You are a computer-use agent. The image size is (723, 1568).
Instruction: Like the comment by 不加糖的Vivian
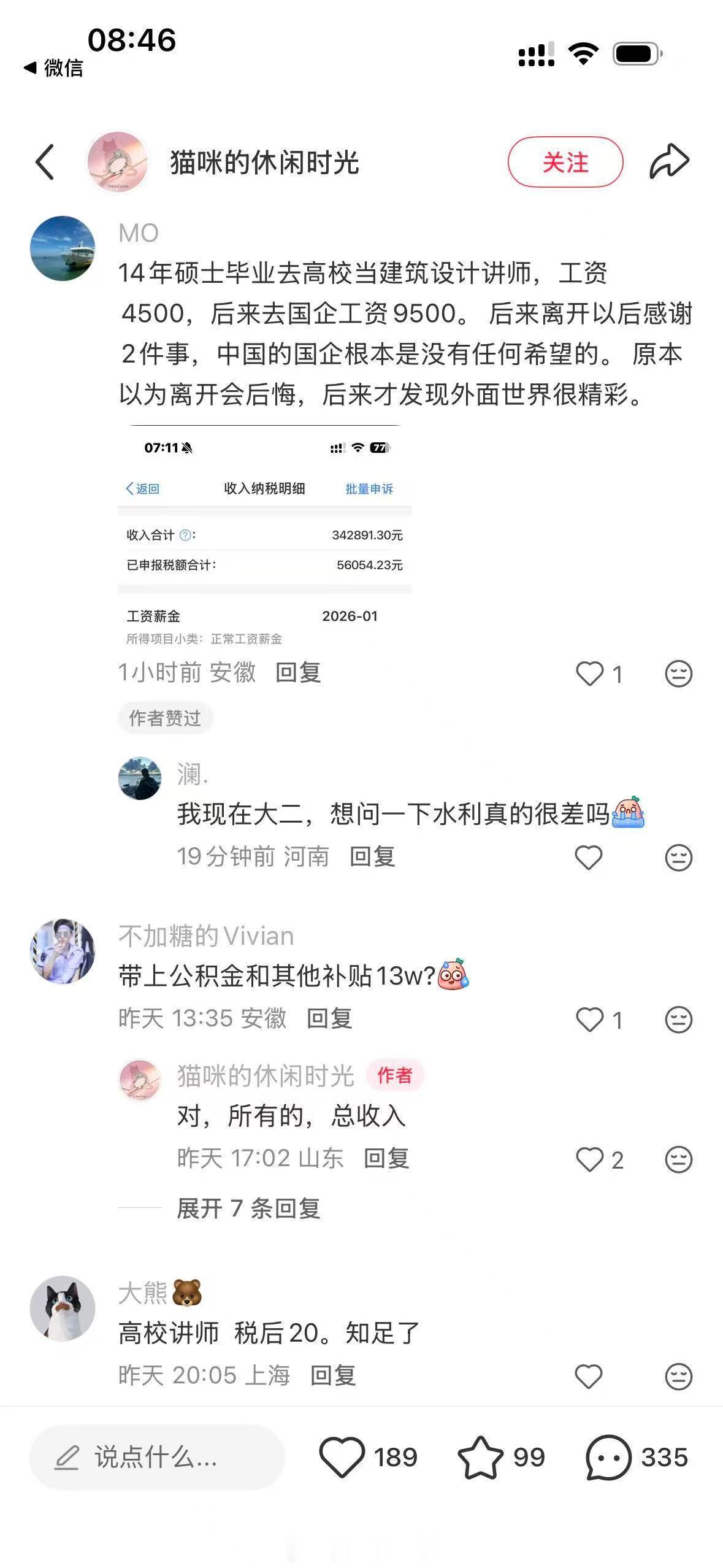[x=589, y=1020]
